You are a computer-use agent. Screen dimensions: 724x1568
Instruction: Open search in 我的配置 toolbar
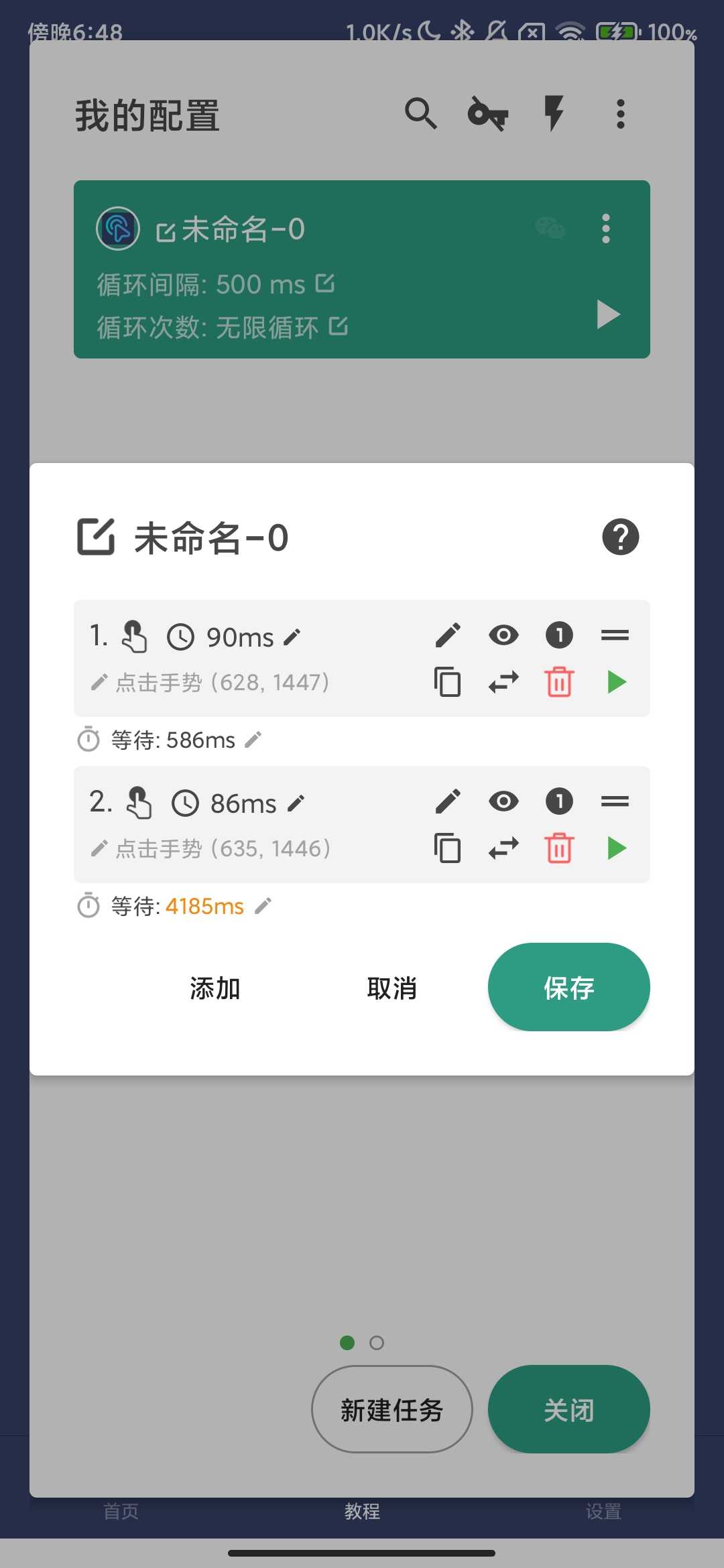click(x=421, y=113)
